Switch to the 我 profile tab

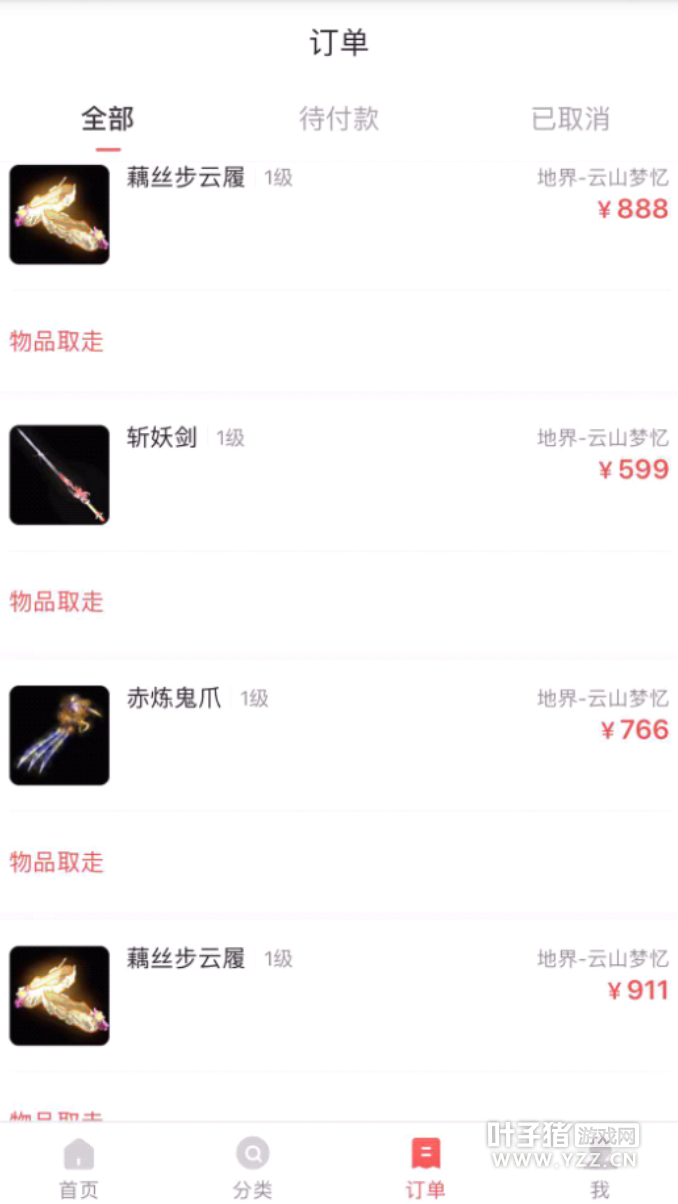(599, 1167)
